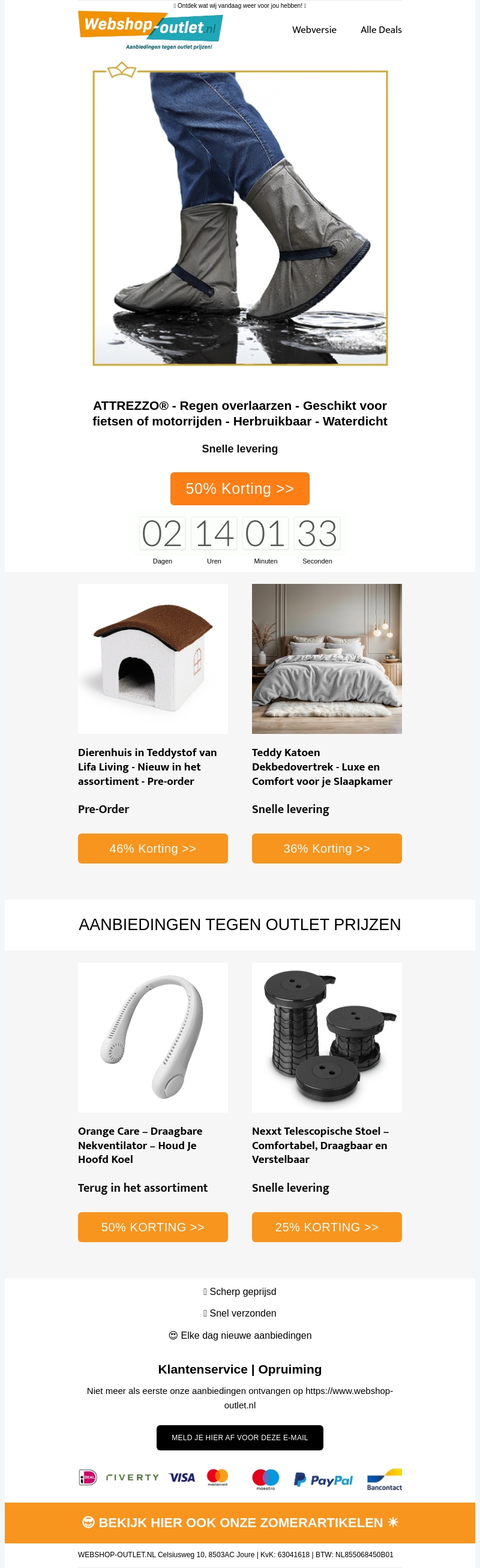Image resolution: width=480 pixels, height=1568 pixels.
Task: Select the 46% Korting button
Action: (152, 849)
